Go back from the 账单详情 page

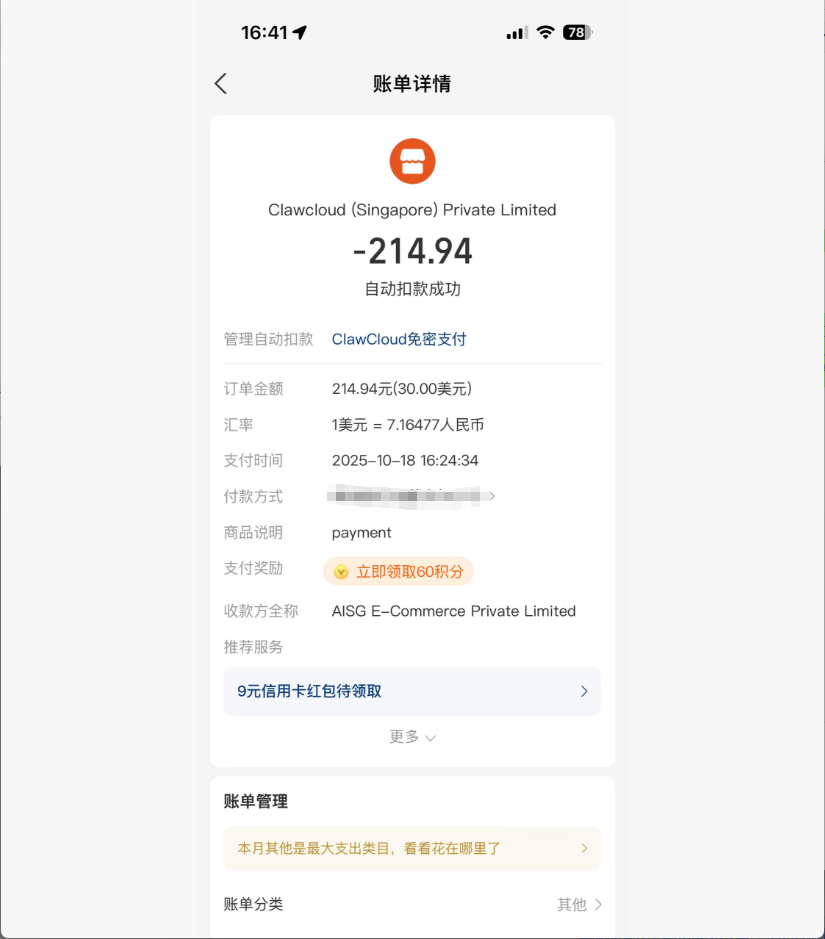click(221, 84)
